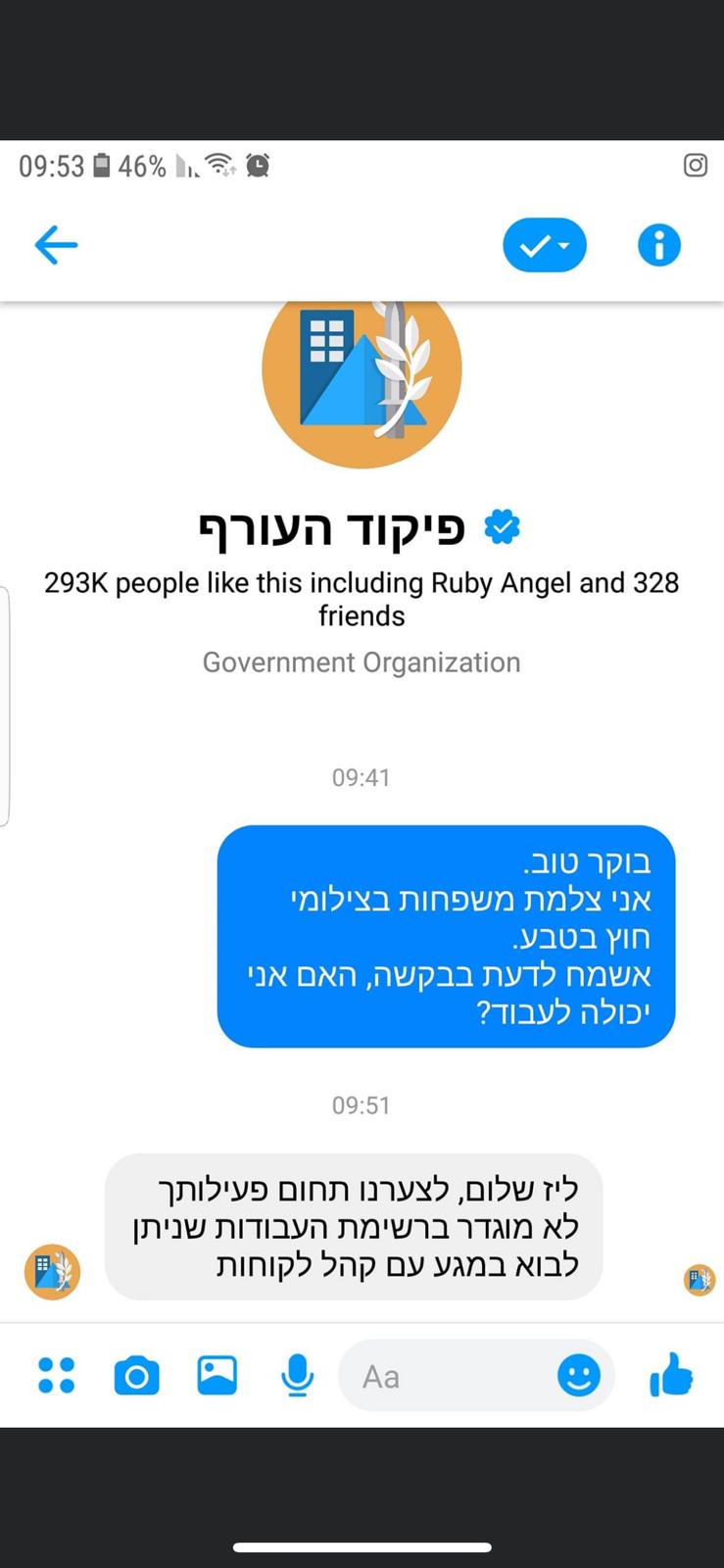Open the photo gallery picker
This screenshot has height=1568, width=724.
tap(217, 1375)
